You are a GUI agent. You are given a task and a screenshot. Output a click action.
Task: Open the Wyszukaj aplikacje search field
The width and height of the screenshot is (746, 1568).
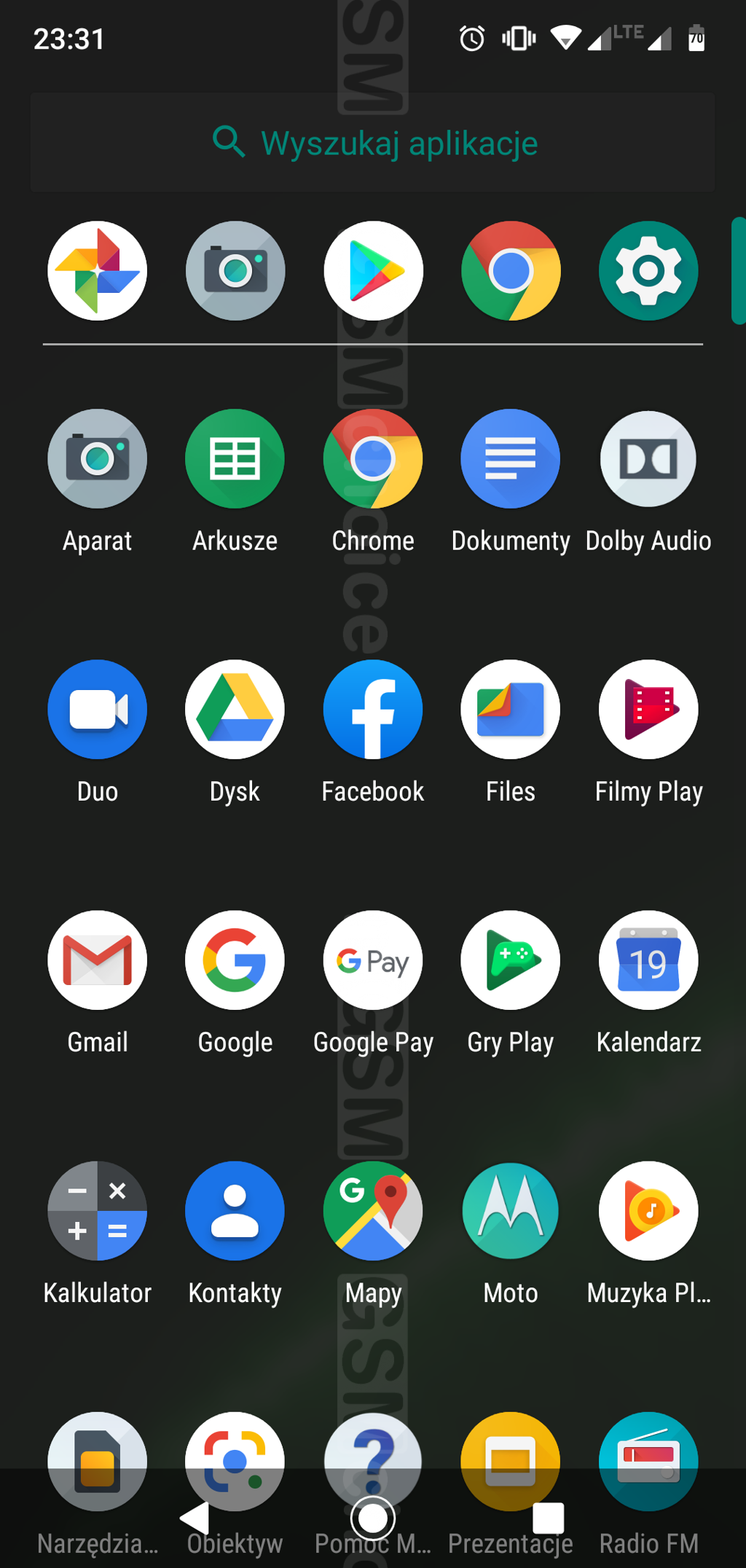click(373, 142)
